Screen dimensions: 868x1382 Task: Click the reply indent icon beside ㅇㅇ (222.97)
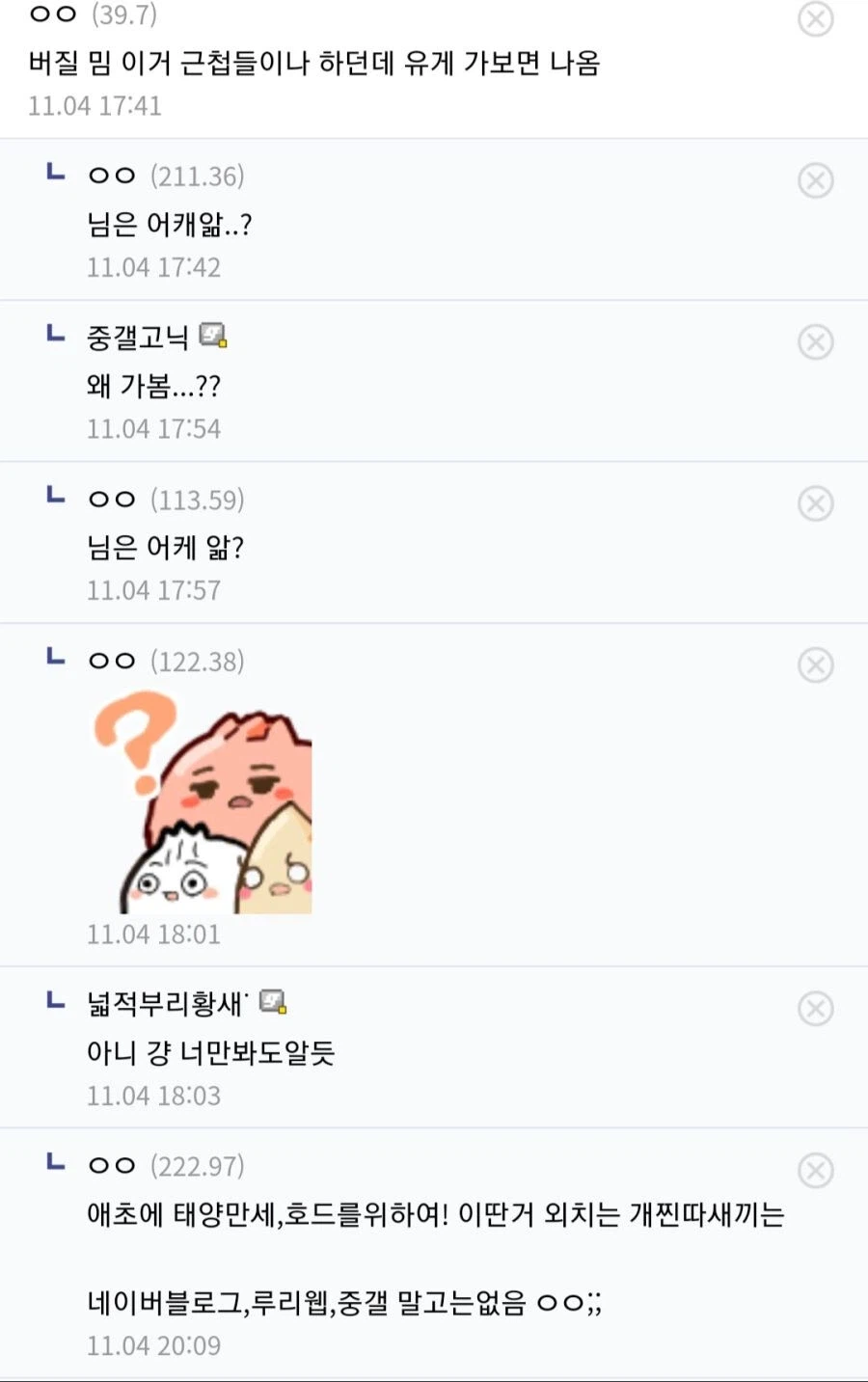coord(55,1165)
